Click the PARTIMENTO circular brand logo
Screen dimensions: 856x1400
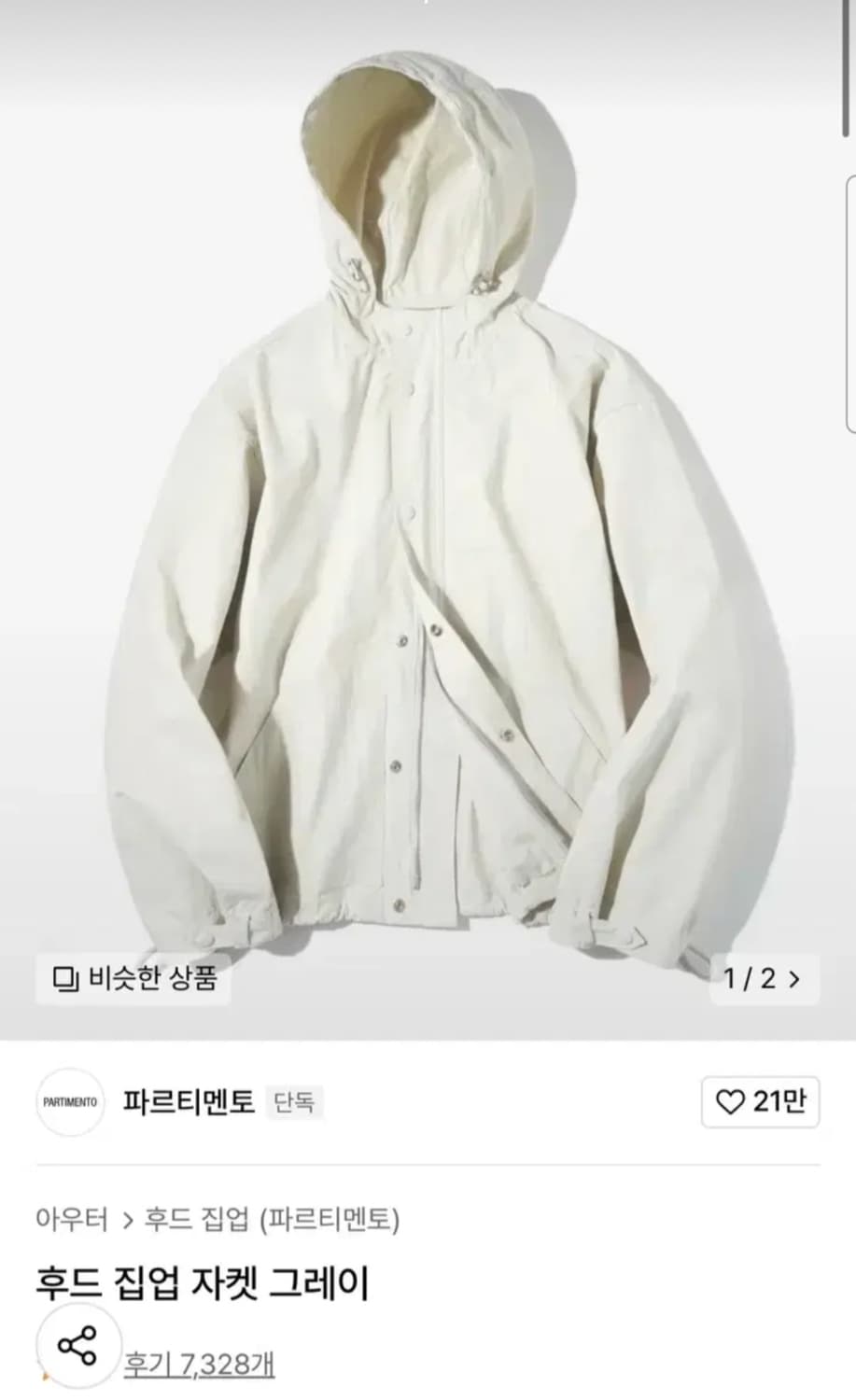pyautogui.click(x=71, y=1103)
